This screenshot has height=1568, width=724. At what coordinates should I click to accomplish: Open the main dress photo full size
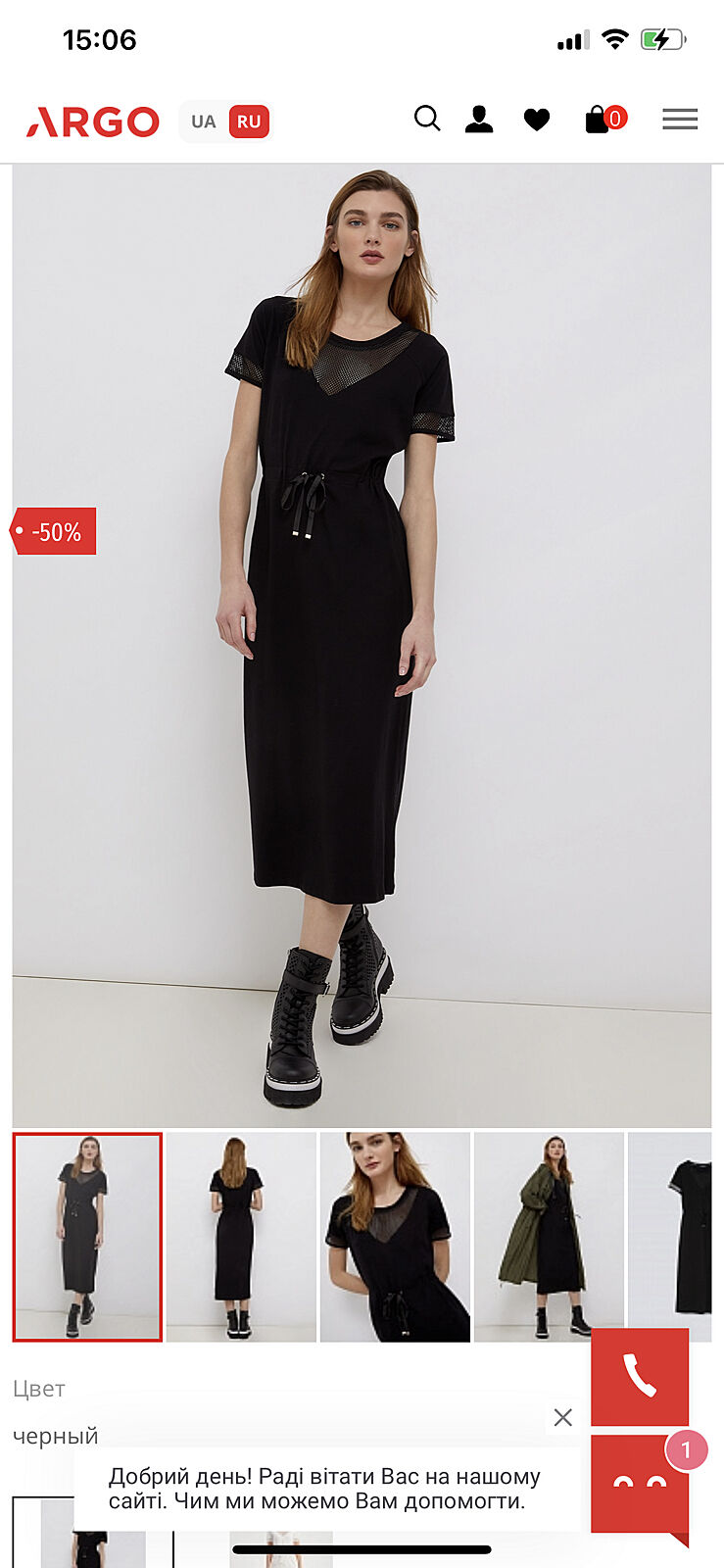(362, 647)
